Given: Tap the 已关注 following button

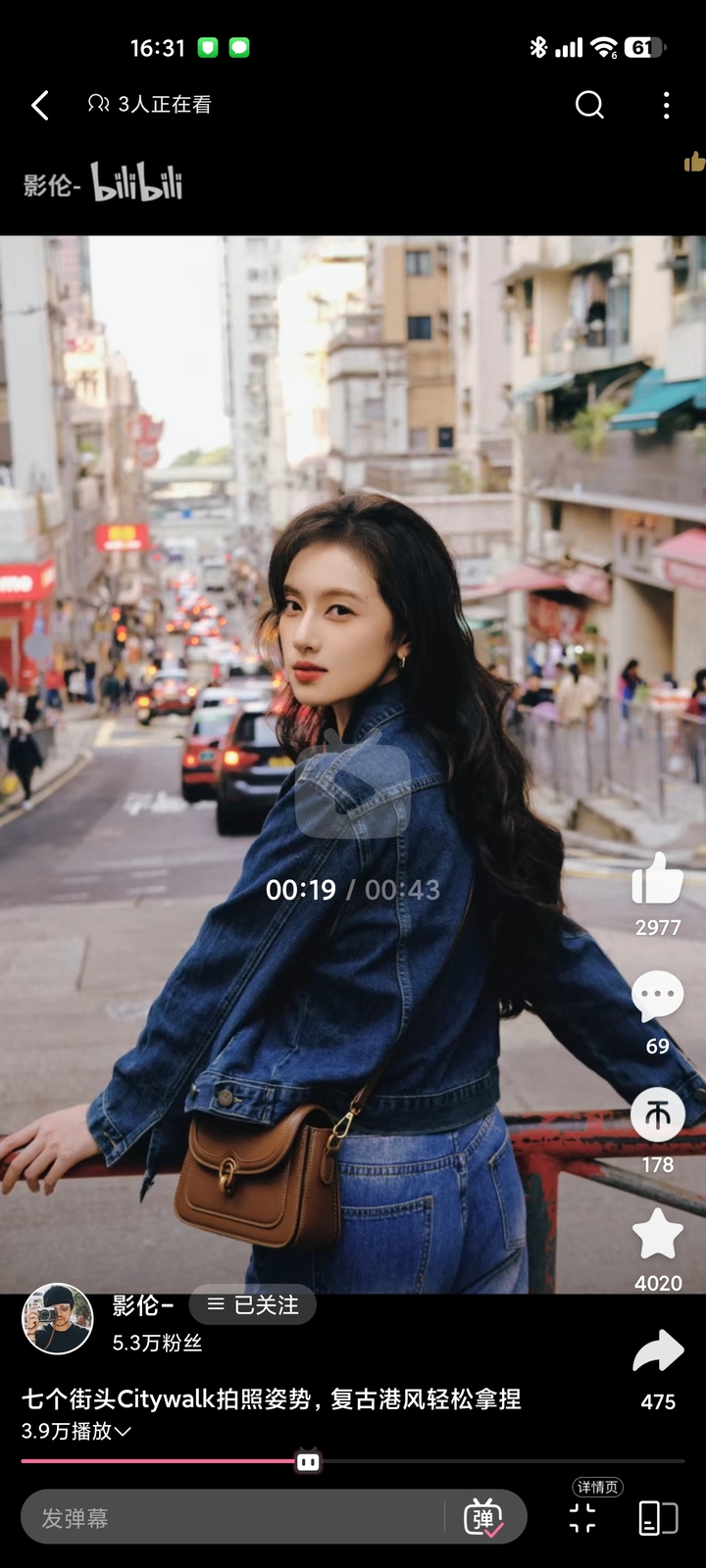Looking at the screenshot, I should tap(253, 1305).
